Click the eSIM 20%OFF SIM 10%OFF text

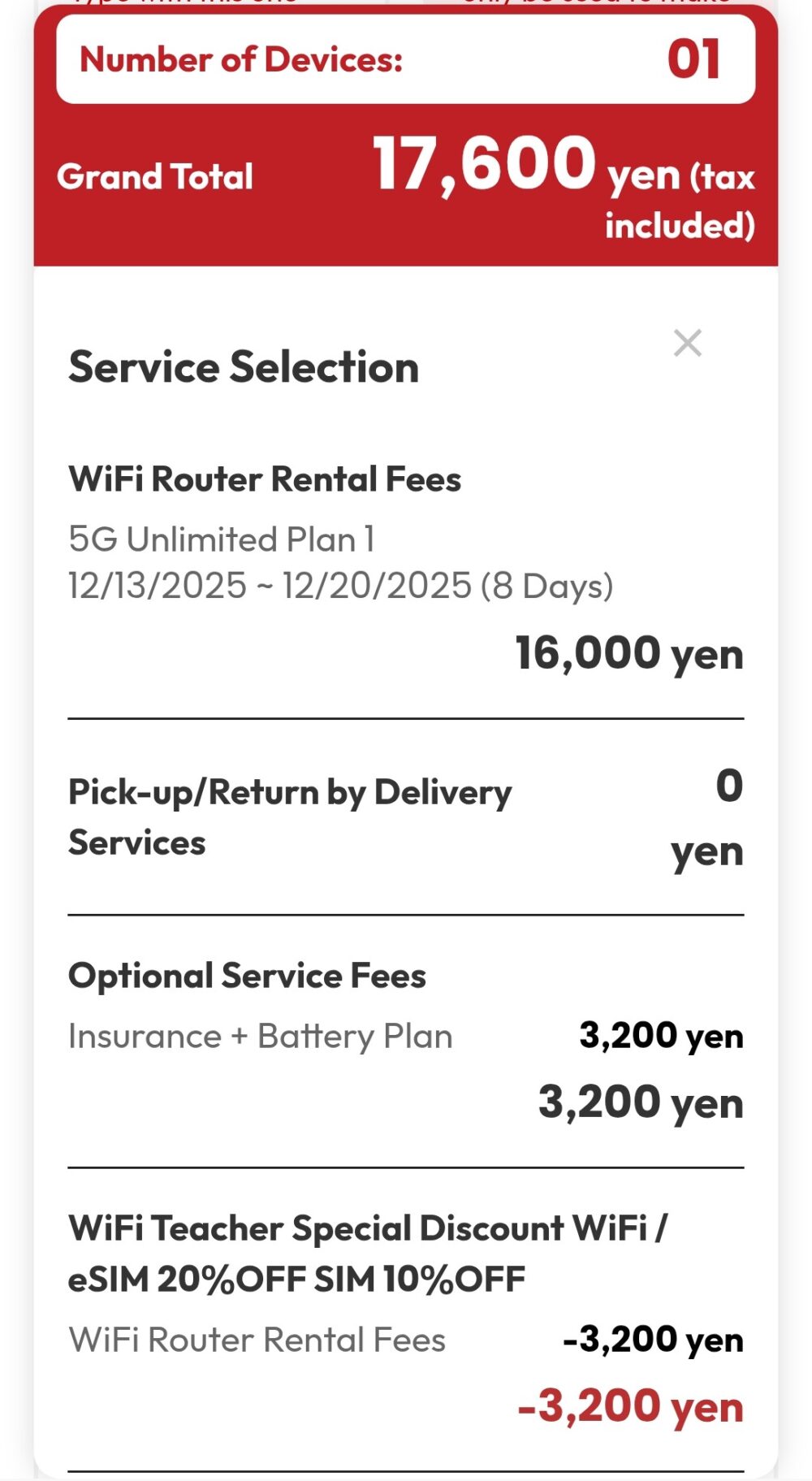coord(296,1278)
